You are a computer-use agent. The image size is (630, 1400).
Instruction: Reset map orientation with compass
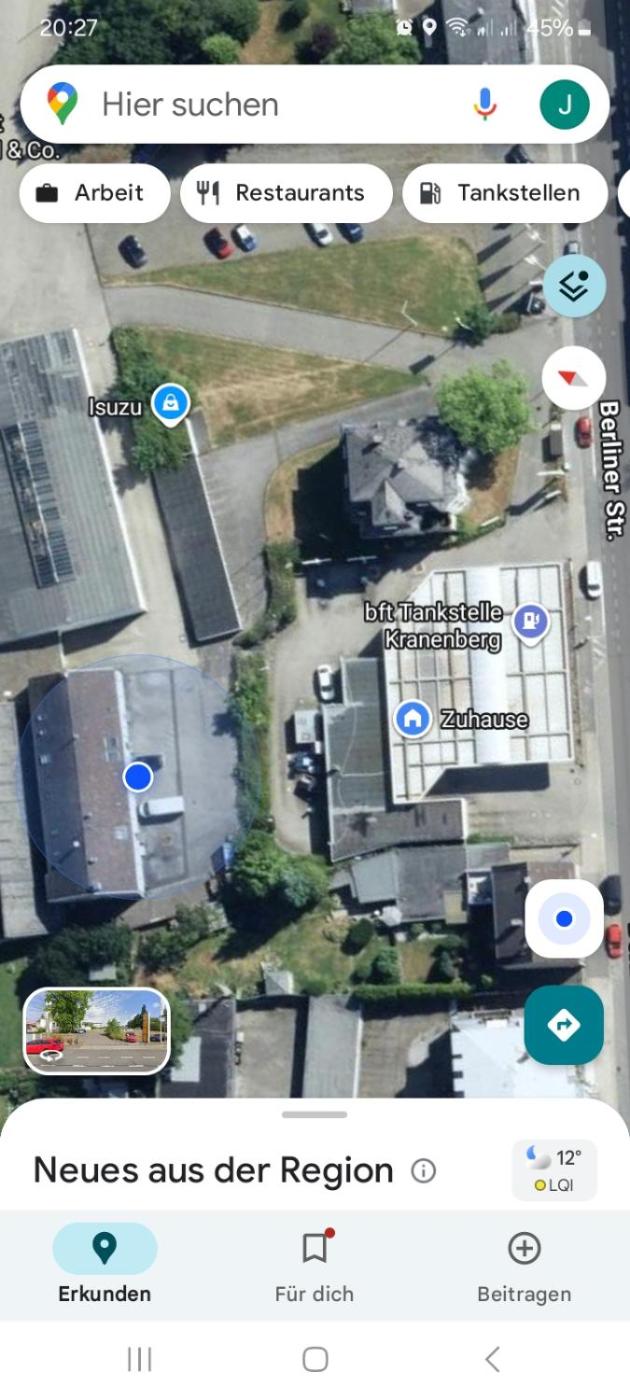click(574, 378)
